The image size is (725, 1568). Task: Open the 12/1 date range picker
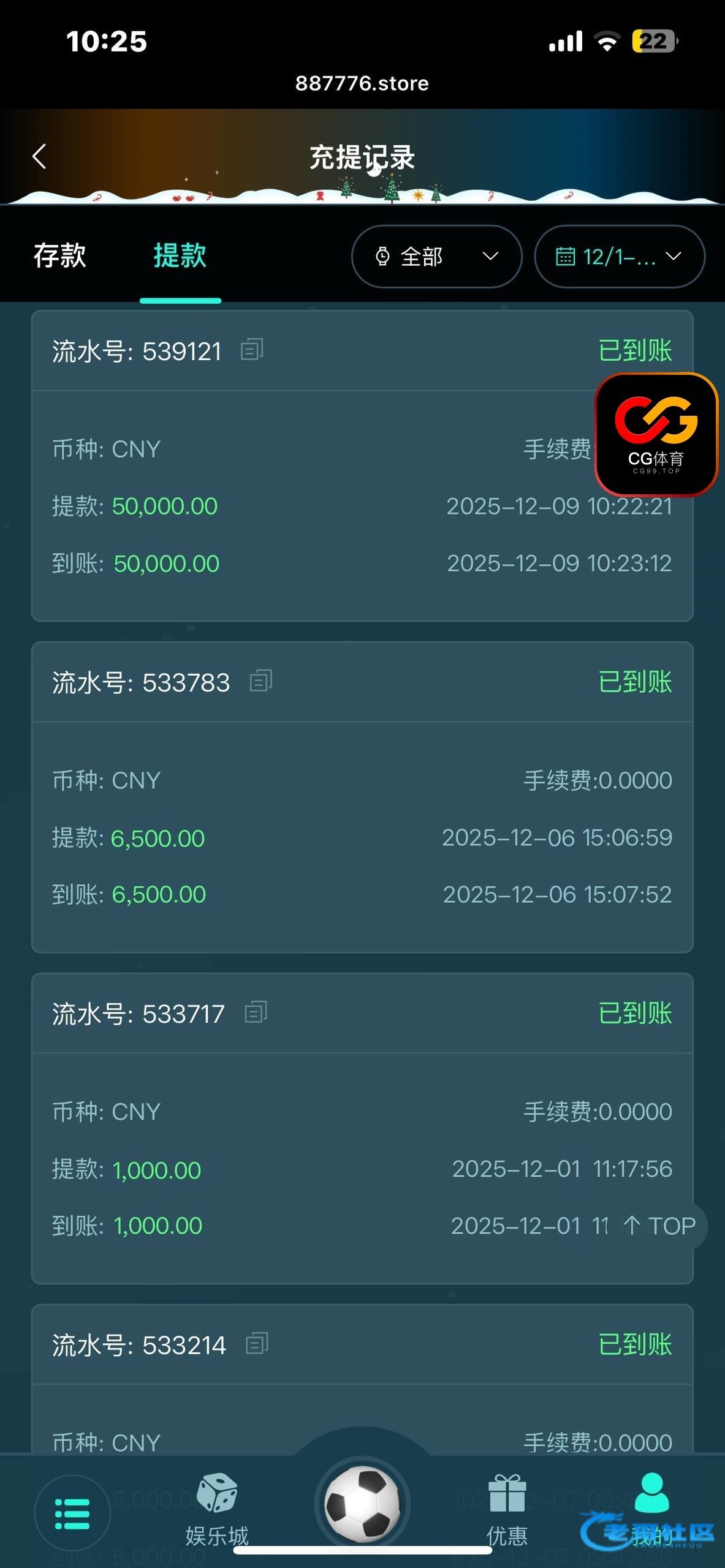(x=619, y=257)
